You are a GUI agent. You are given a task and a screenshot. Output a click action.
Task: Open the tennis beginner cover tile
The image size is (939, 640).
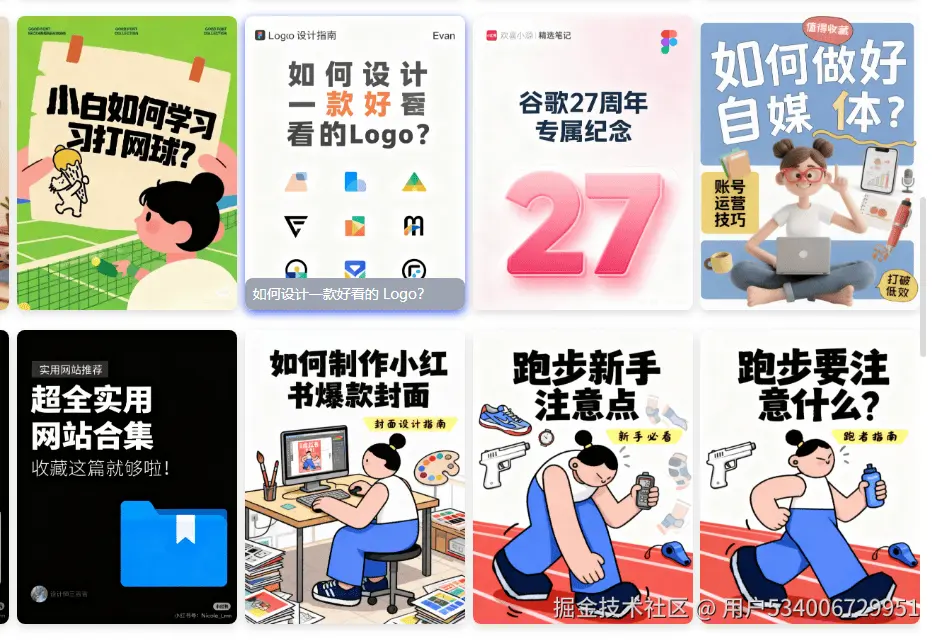127,163
